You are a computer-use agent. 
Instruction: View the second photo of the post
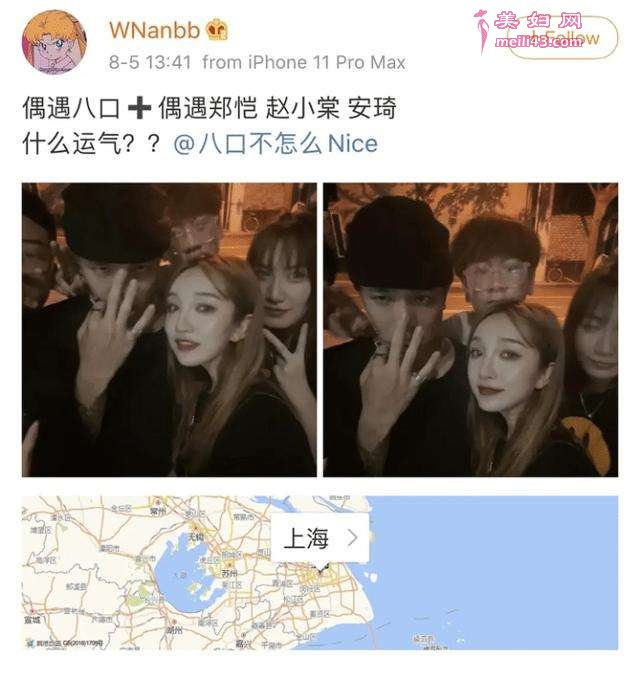(x=470, y=330)
